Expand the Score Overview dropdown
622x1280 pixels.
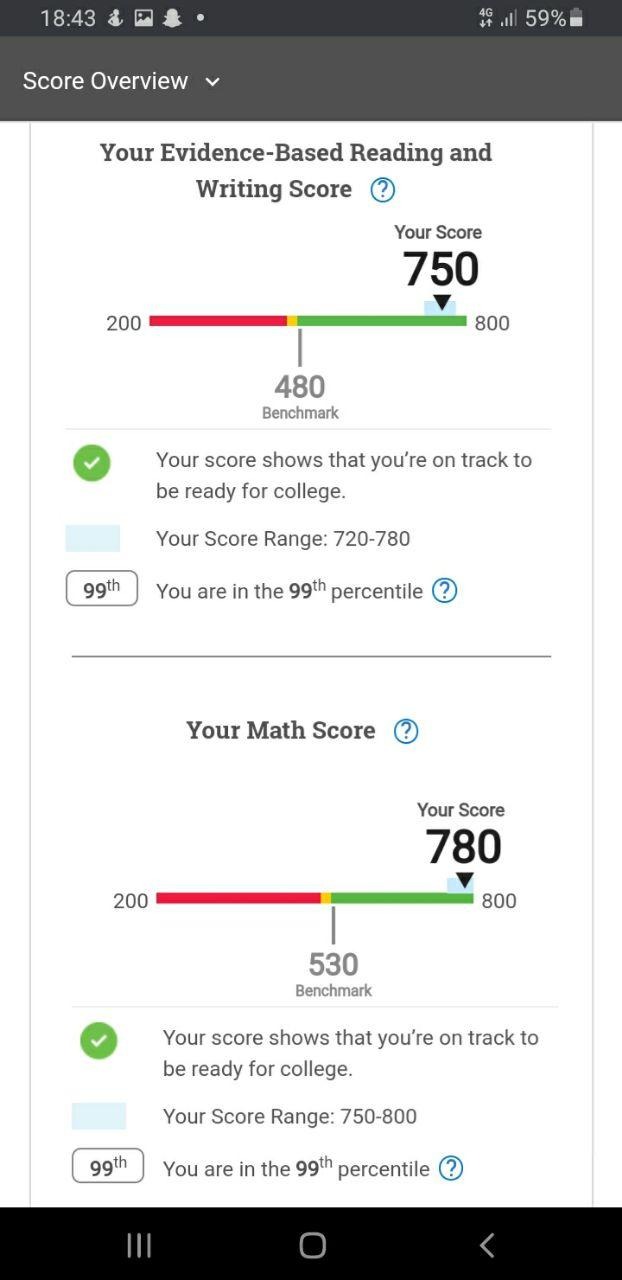point(212,82)
